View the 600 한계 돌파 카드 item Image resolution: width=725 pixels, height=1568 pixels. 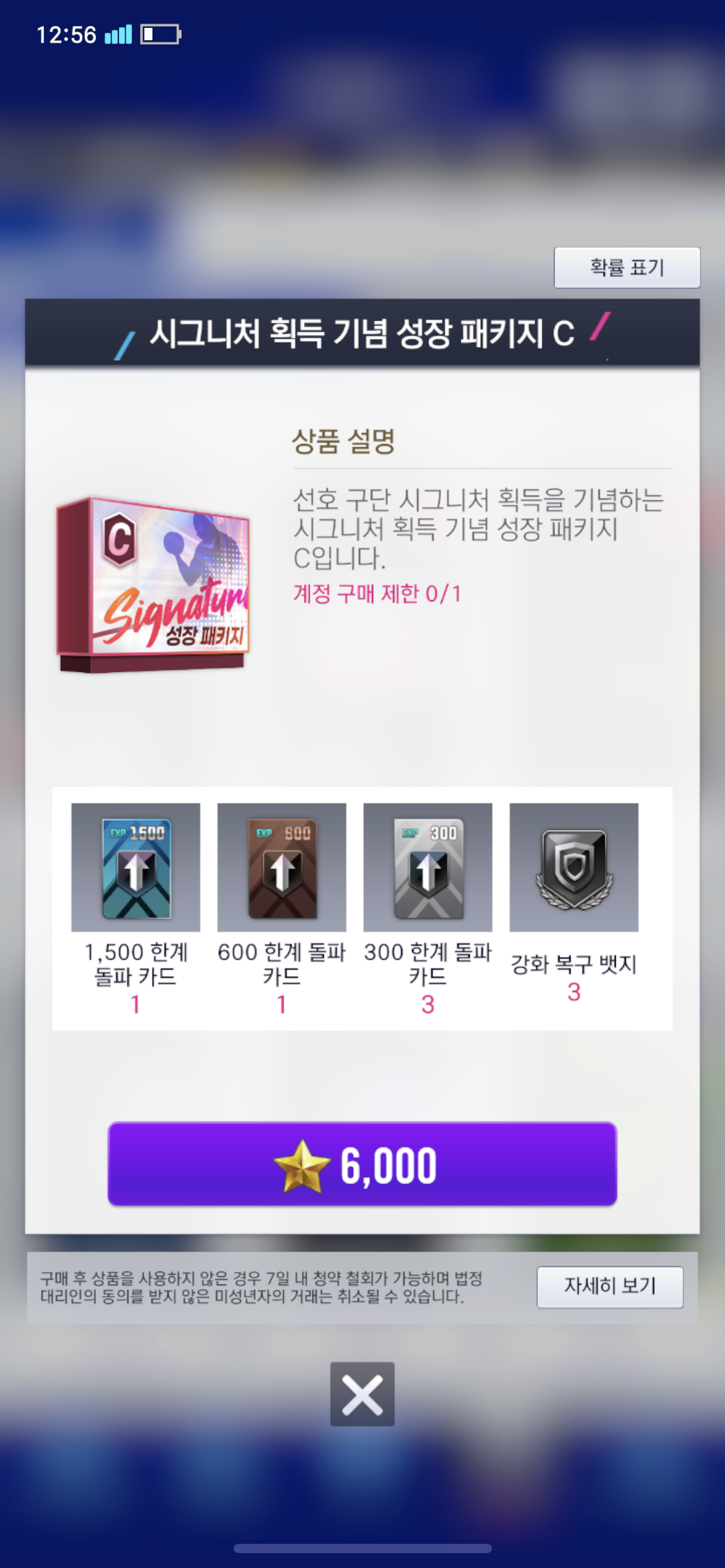[282, 868]
